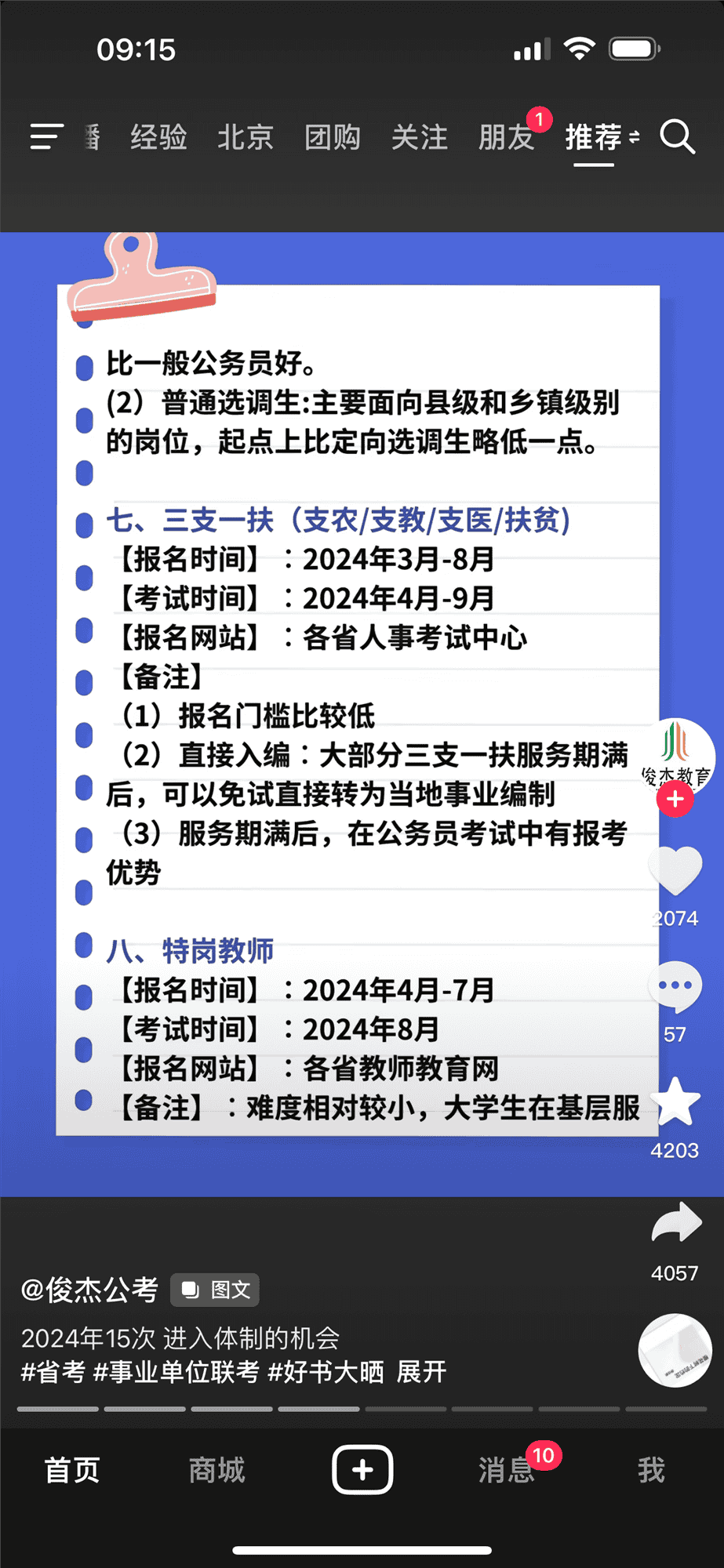Viewport: 724px width, 1568px height.
Task: Switch to the 朋友 tab
Action: click(x=507, y=137)
